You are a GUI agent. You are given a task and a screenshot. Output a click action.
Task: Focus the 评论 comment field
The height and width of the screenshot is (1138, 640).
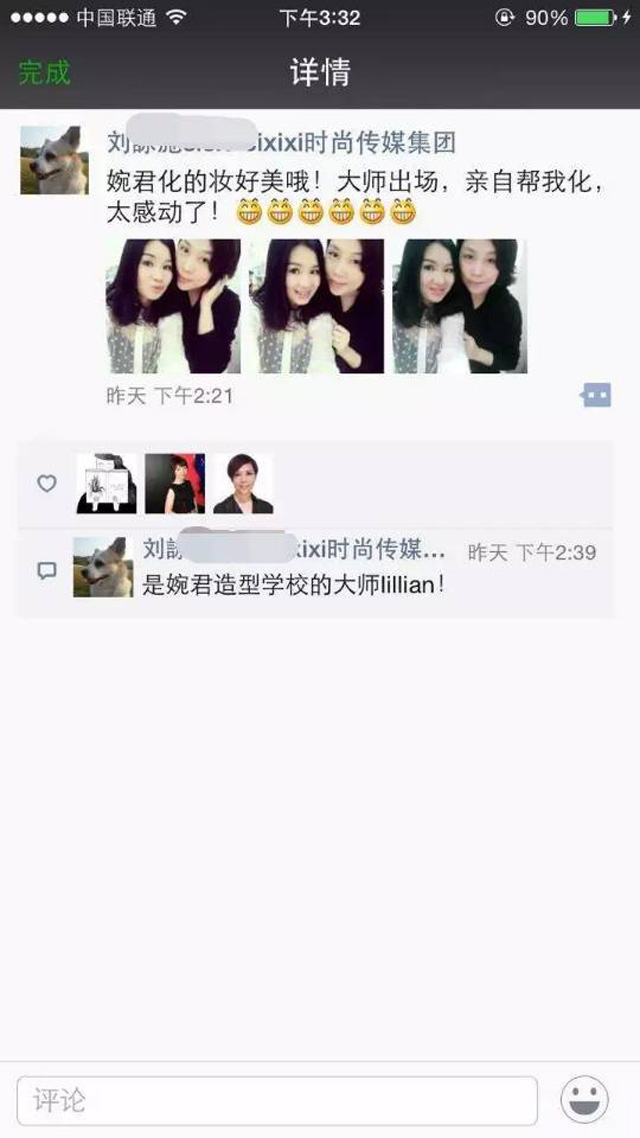(277, 1101)
